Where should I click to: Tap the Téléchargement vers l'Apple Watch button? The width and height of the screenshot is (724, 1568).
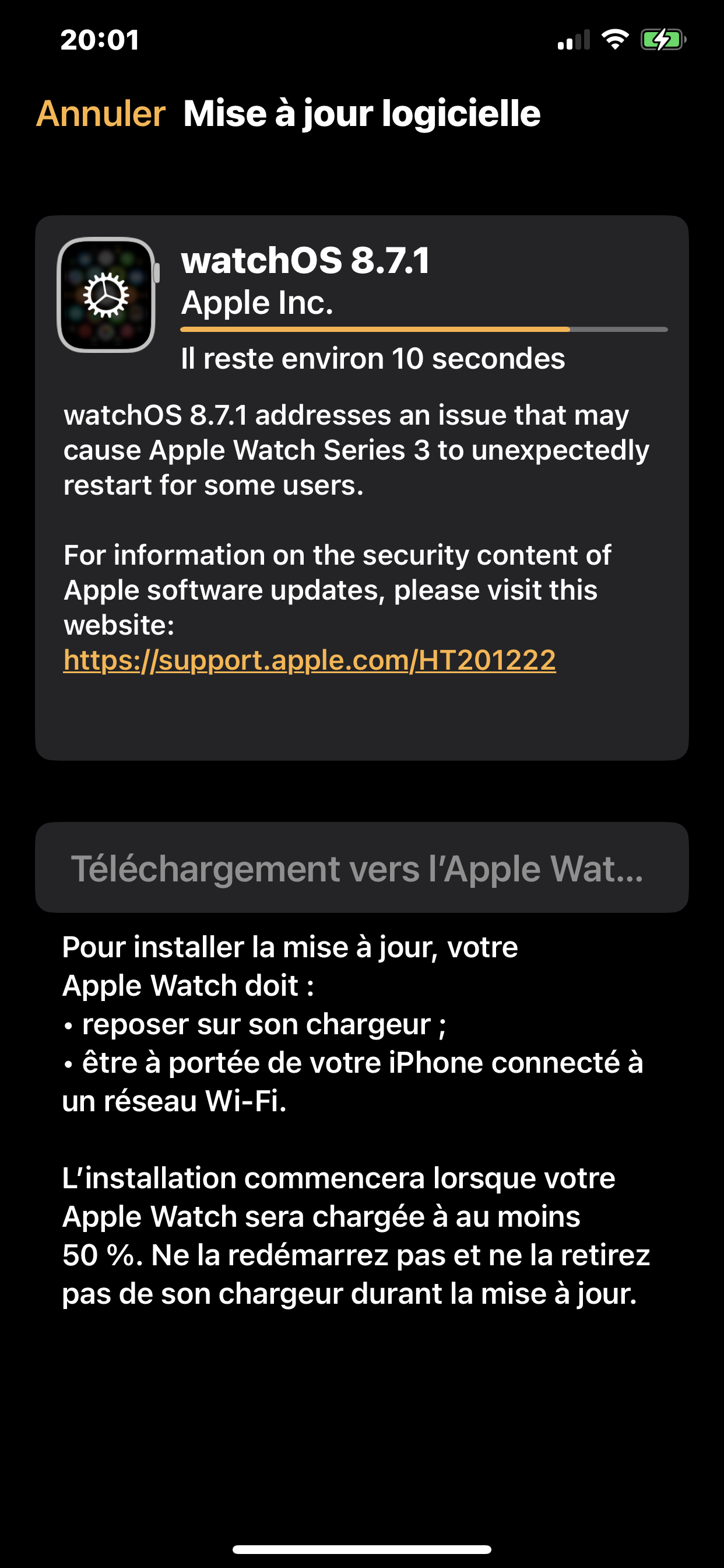click(x=362, y=867)
